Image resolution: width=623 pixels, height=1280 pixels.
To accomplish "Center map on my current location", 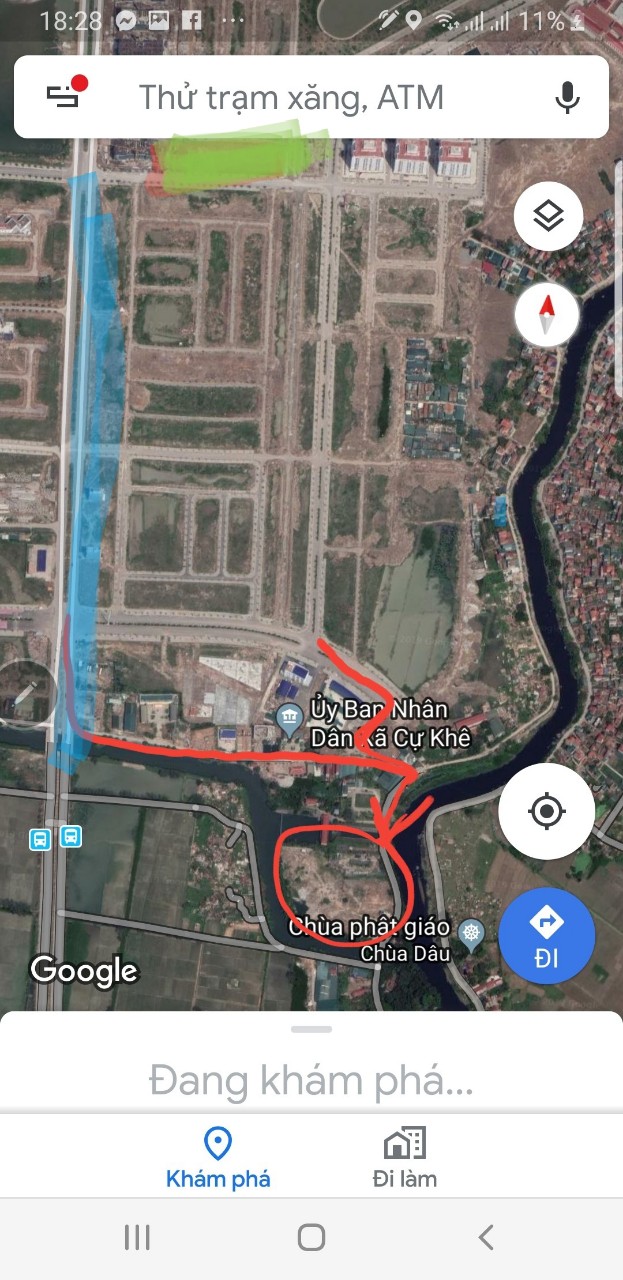I will 546,811.
